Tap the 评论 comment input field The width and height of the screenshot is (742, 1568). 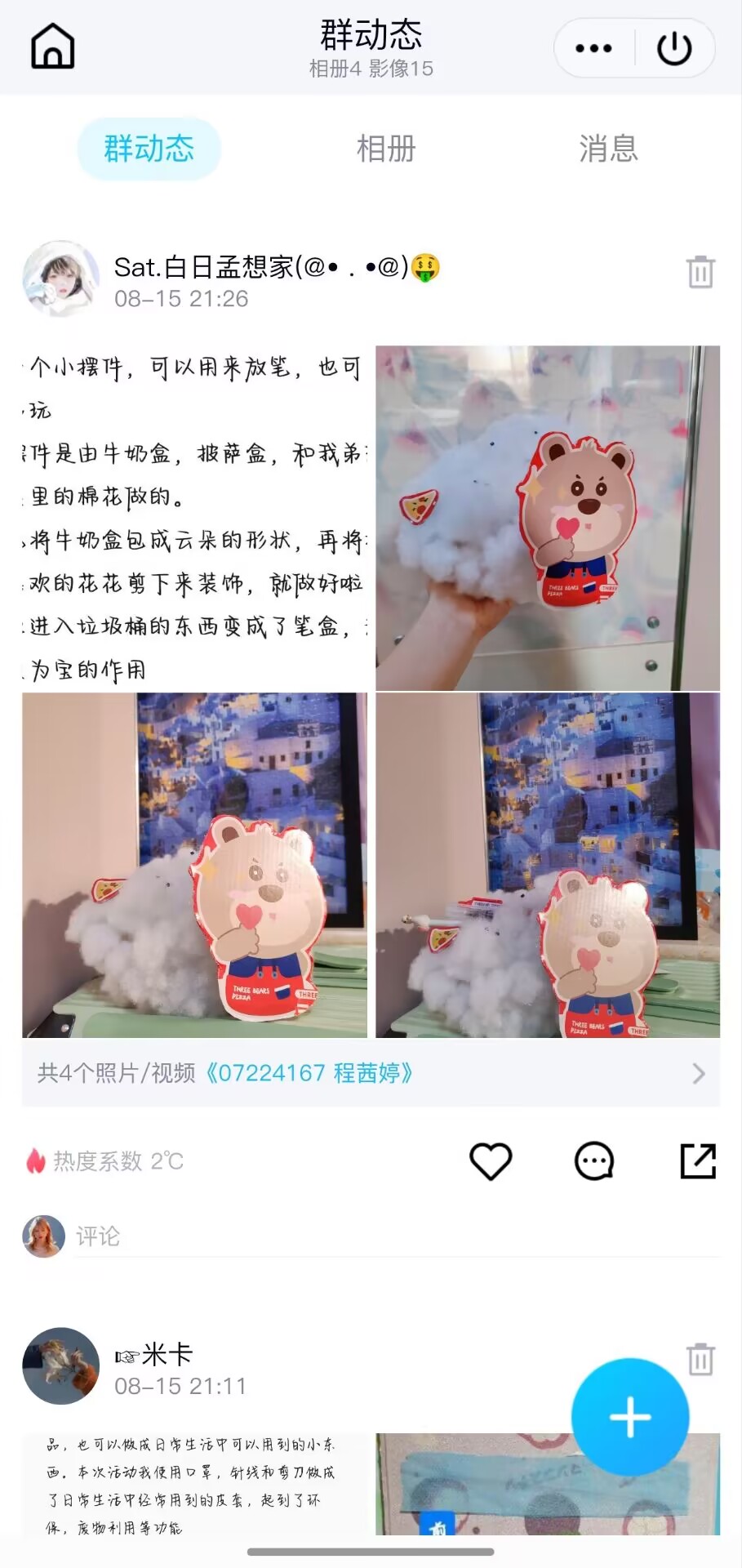coord(392,1236)
